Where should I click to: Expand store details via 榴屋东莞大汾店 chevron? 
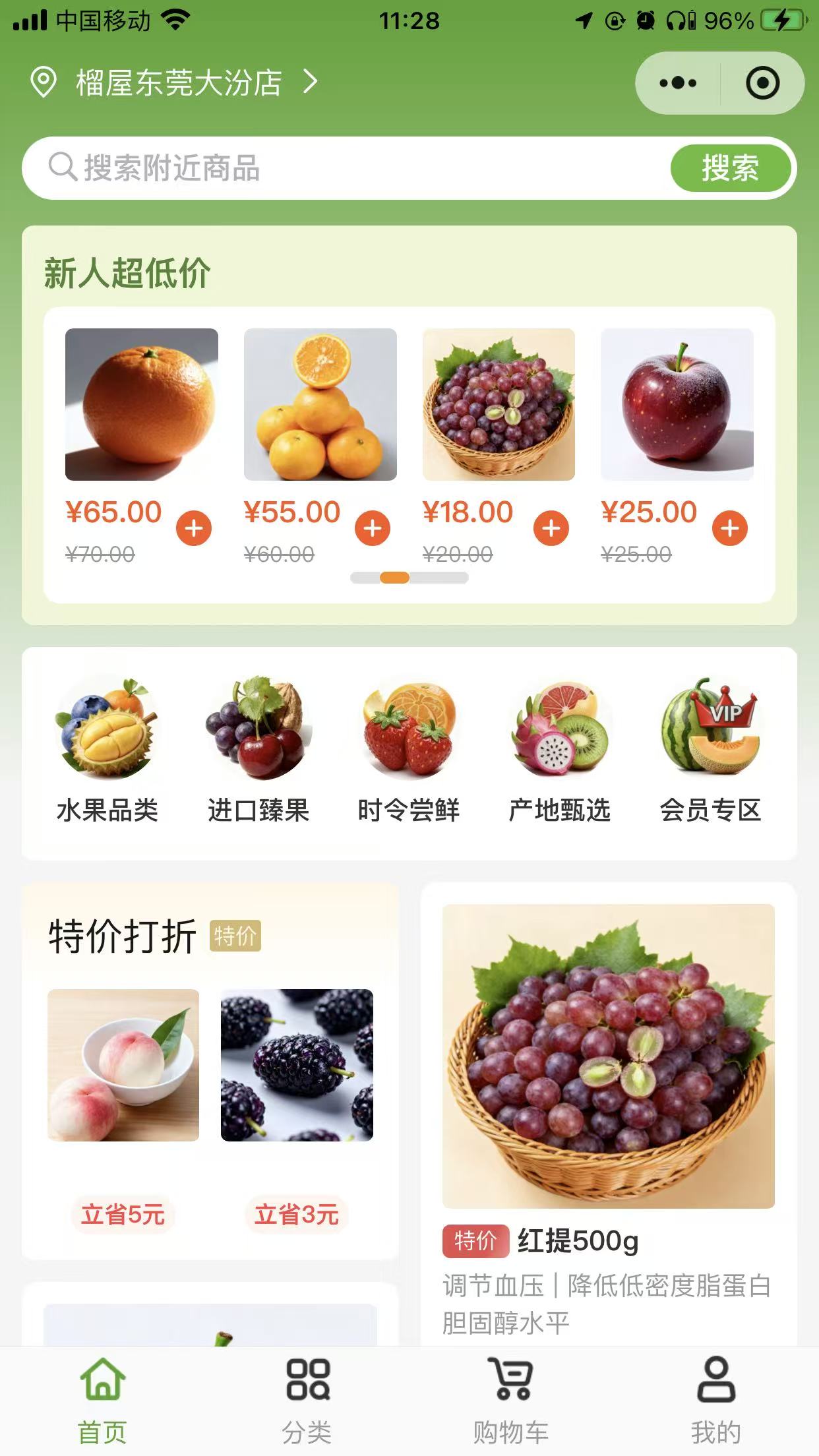click(x=309, y=83)
